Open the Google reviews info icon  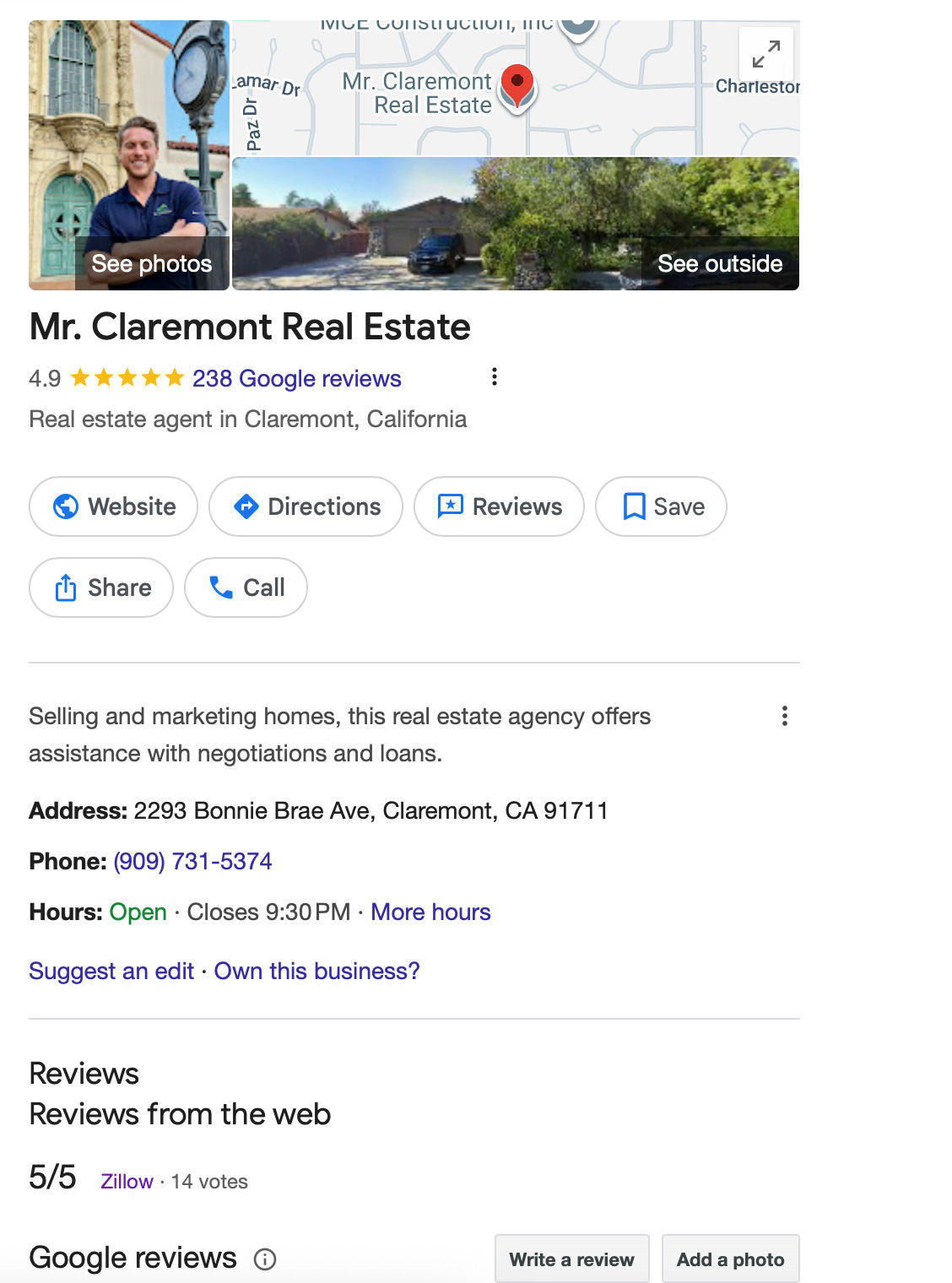[x=265, y=1259]
